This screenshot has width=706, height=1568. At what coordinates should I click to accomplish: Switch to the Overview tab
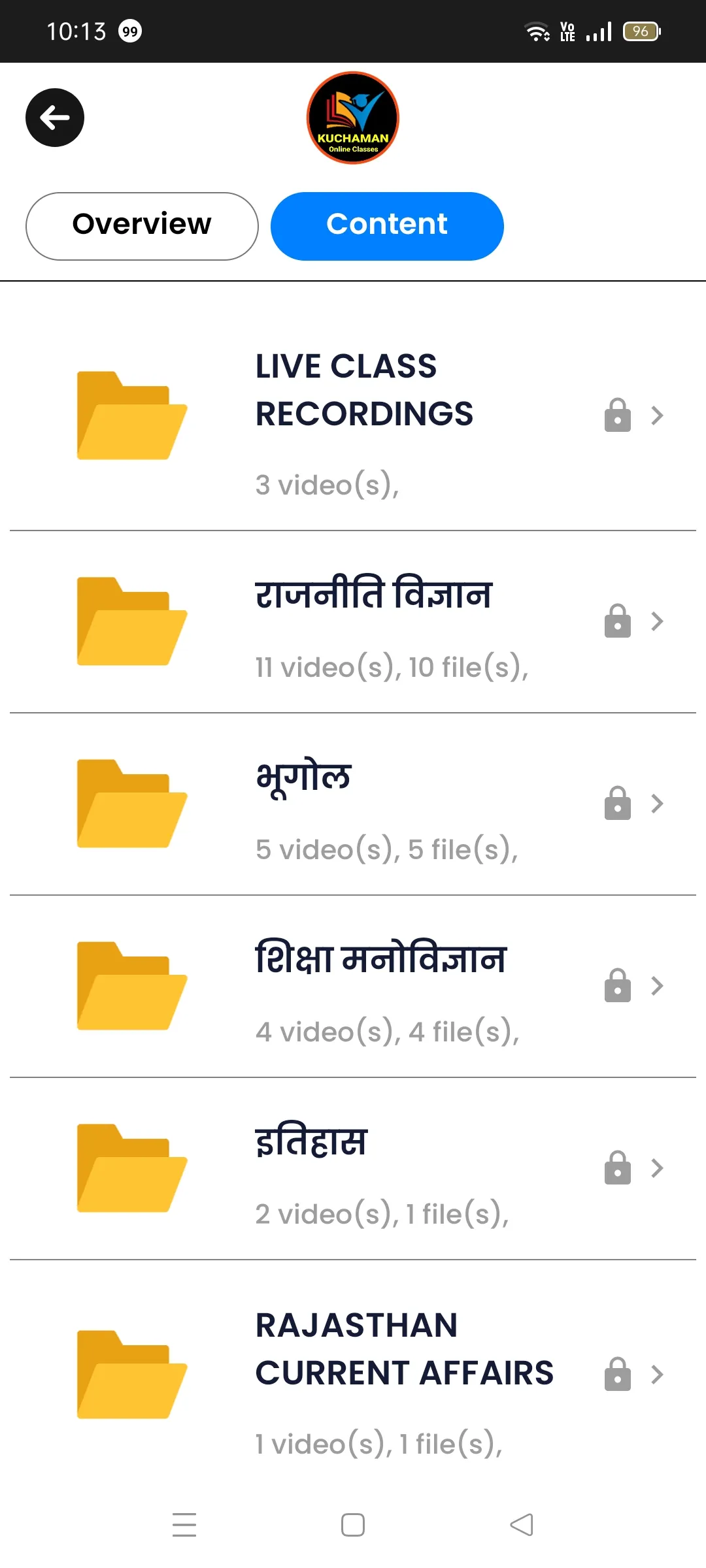point(141,225)
